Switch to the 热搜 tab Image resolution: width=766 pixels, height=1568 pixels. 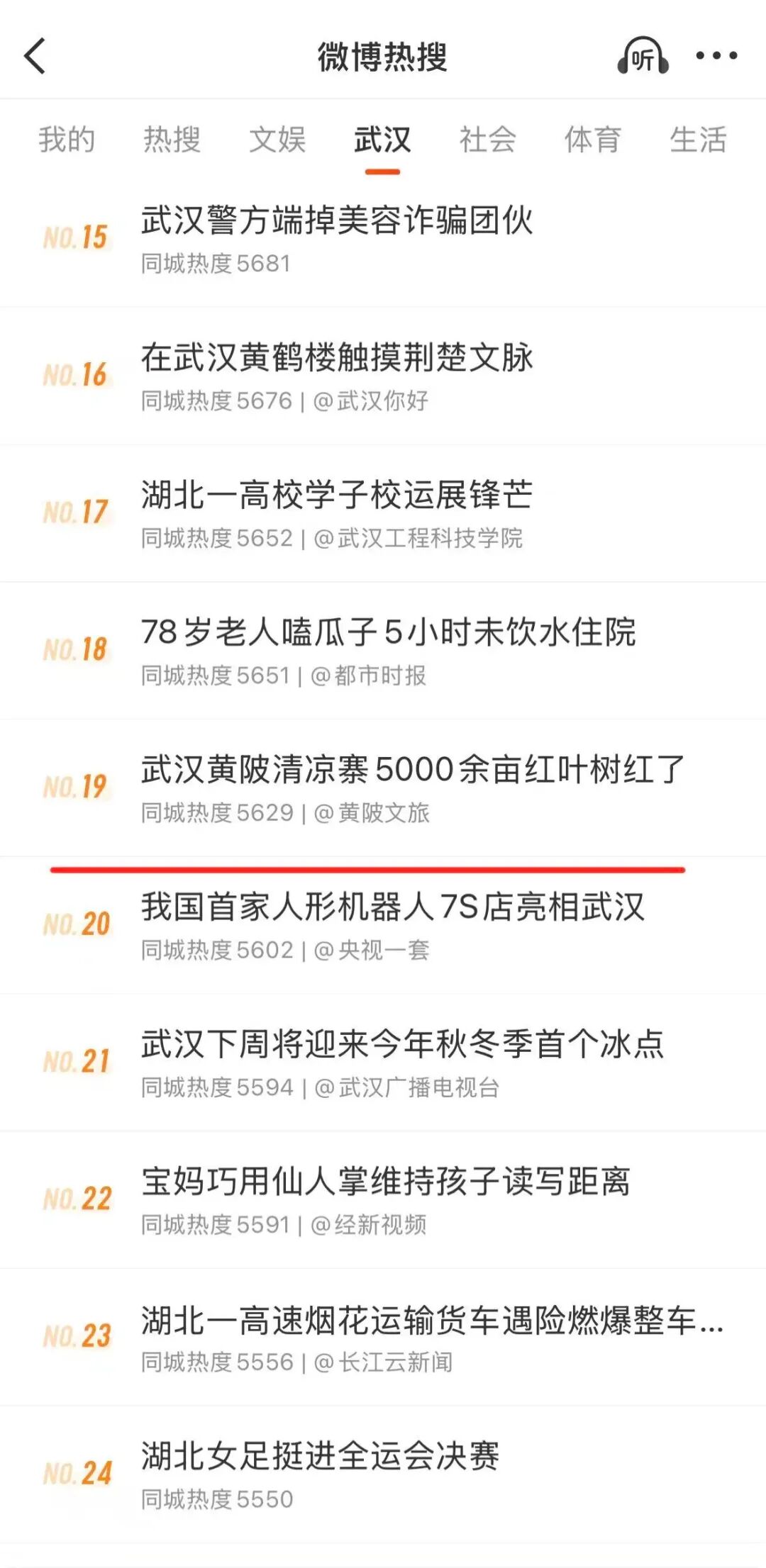tap(172, 141)
